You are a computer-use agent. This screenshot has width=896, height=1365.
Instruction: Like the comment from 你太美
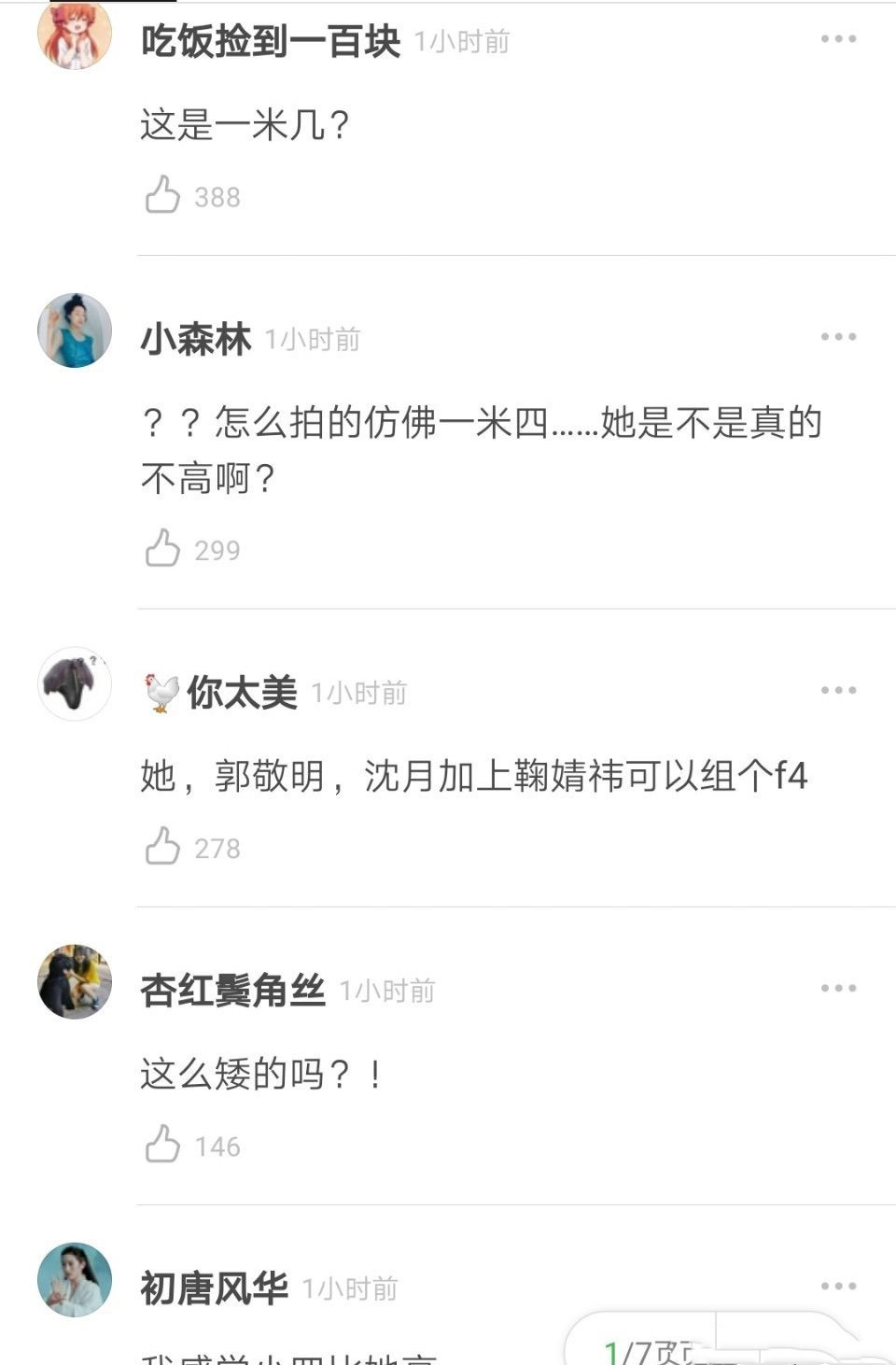click(x=162, y=847)
